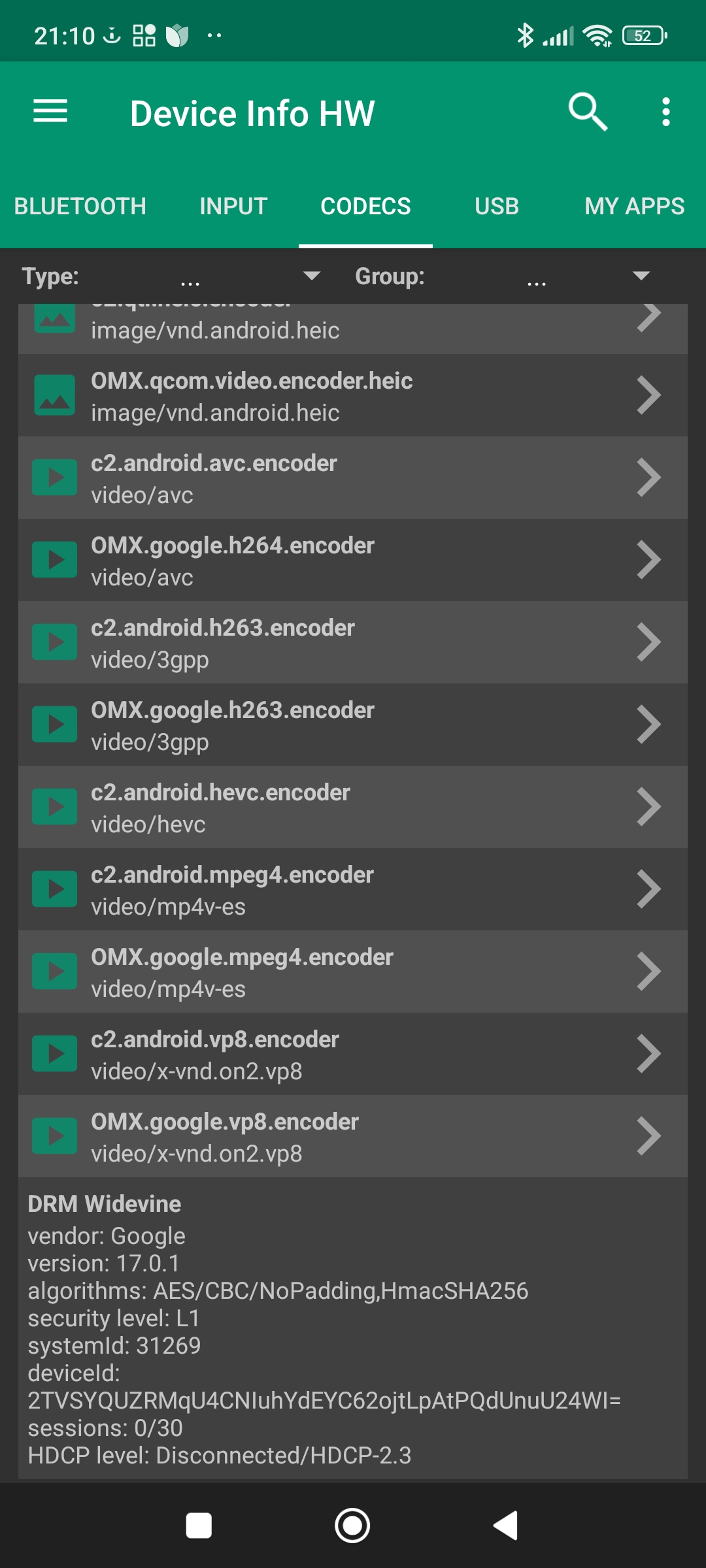The image size is (706, 1568).
Task: Select OMX.google.vp8.encoder entry
Action: point(353,1137)
